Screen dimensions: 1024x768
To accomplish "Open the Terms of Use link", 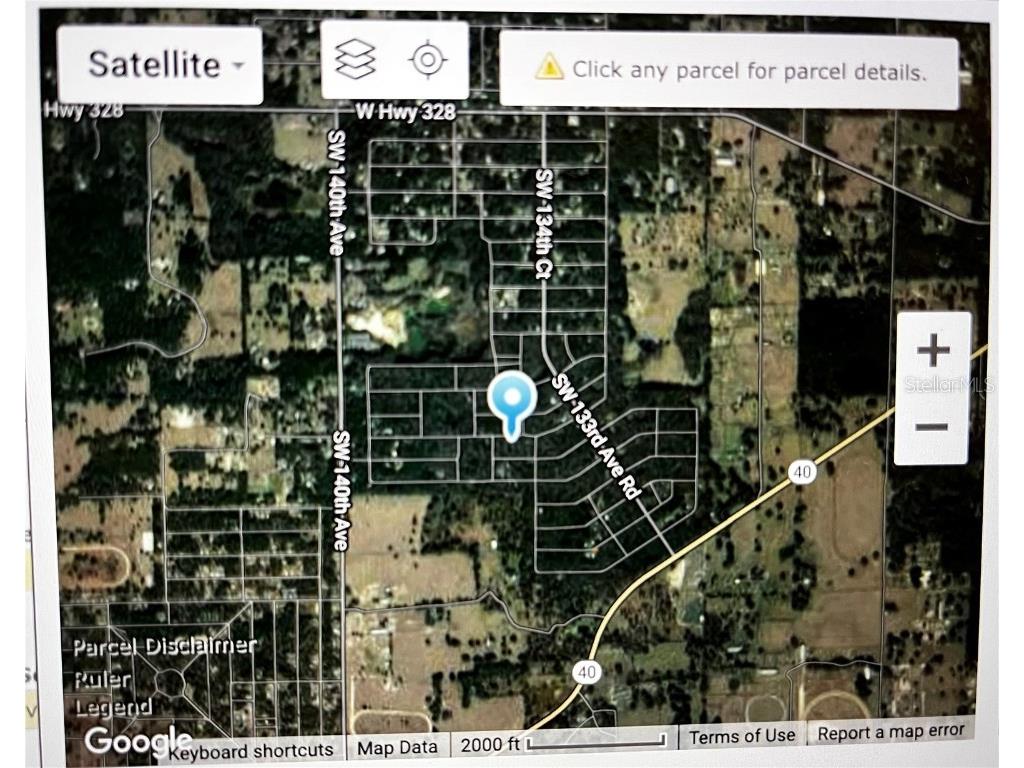I will click(742, 736).
